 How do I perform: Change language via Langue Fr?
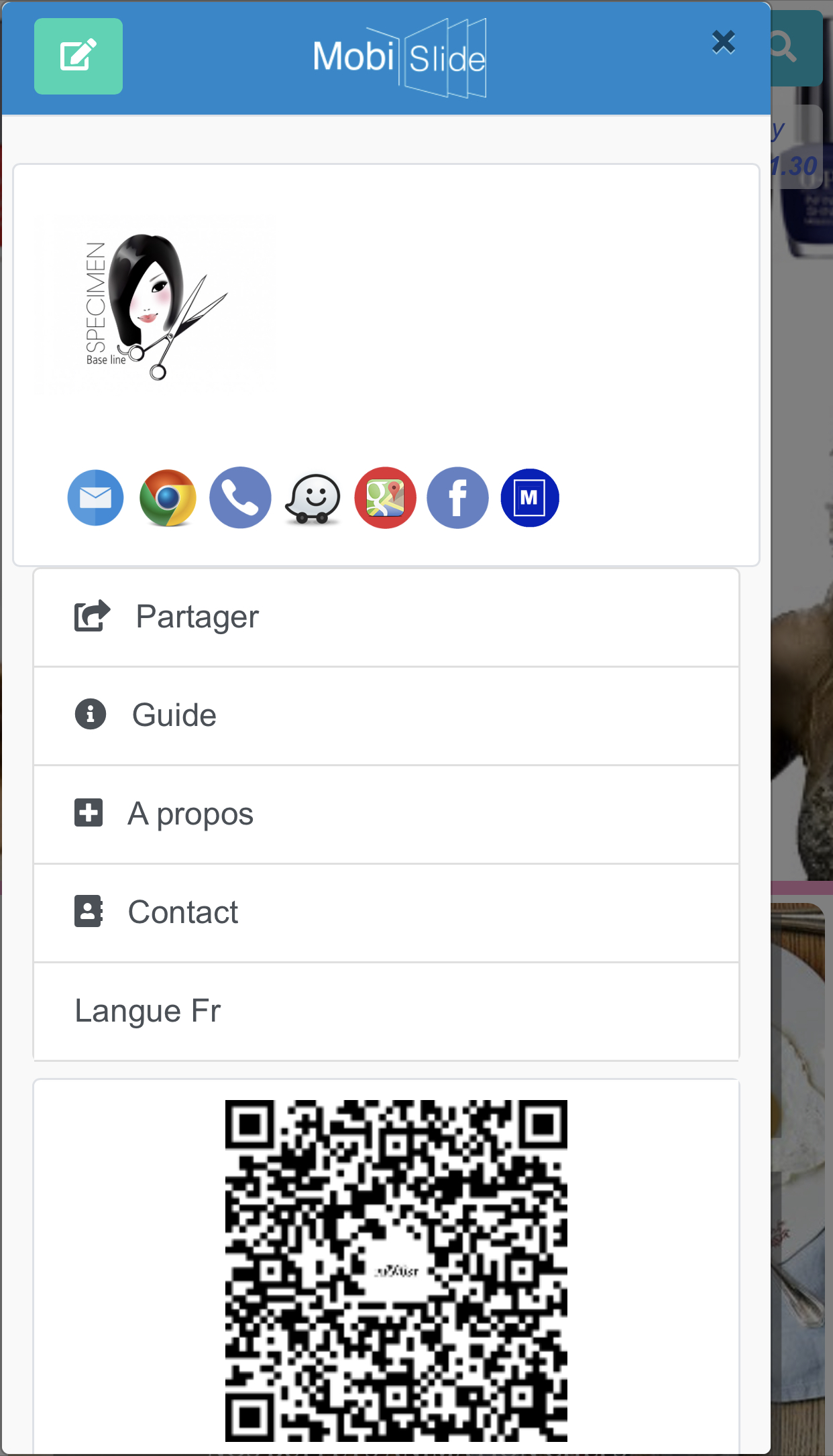(x=386, y=1011)
